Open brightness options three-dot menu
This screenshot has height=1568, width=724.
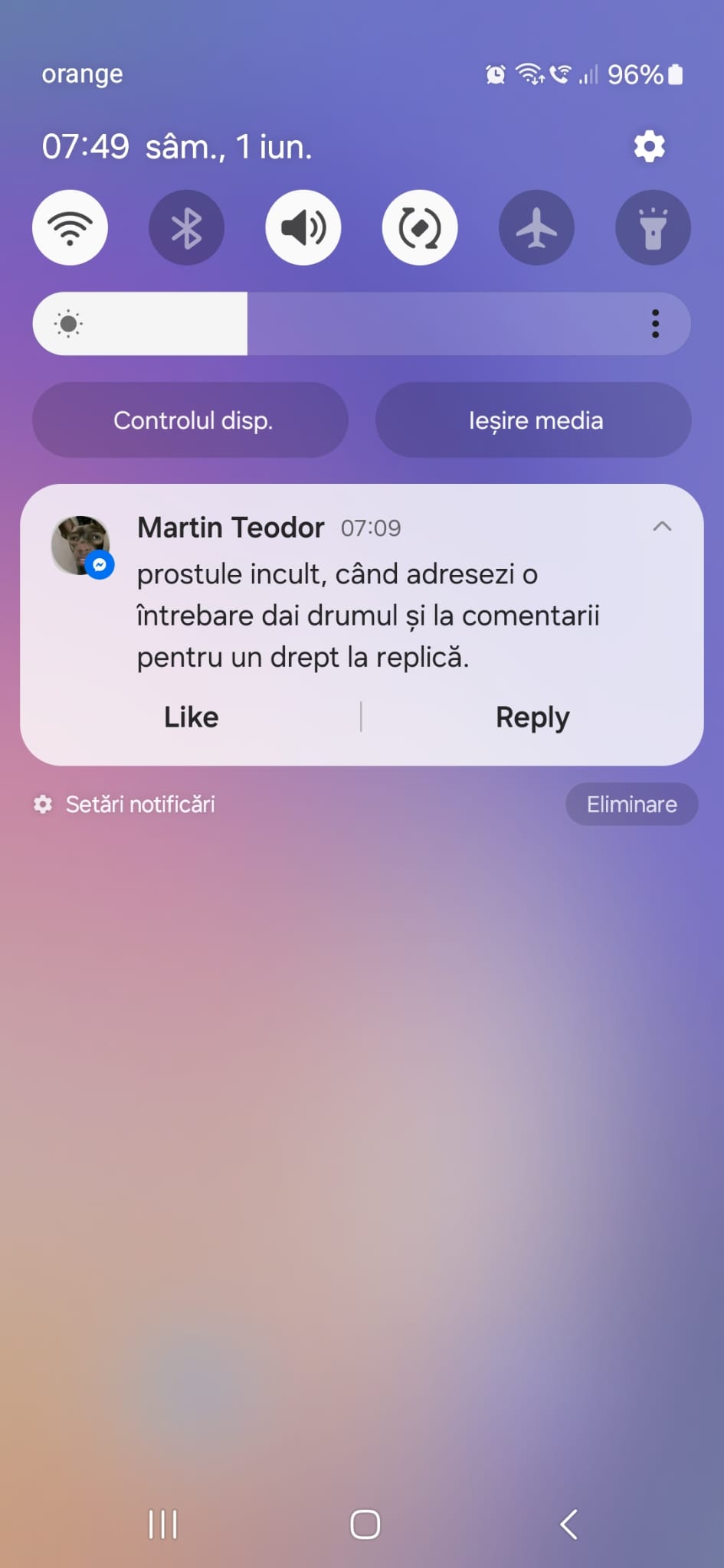pos(655,324)
